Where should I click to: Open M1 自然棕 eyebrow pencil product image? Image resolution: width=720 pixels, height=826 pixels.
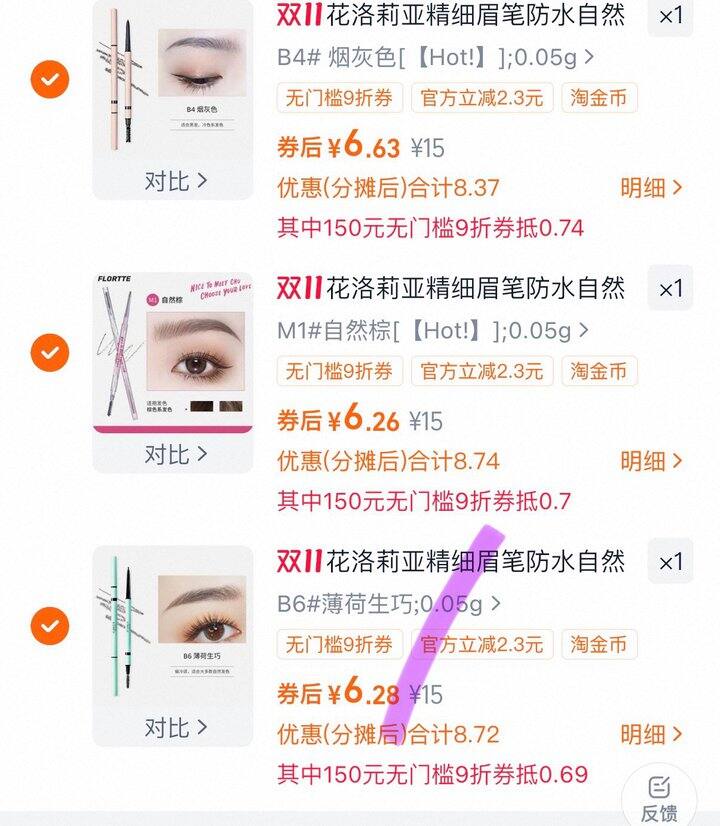173,354
